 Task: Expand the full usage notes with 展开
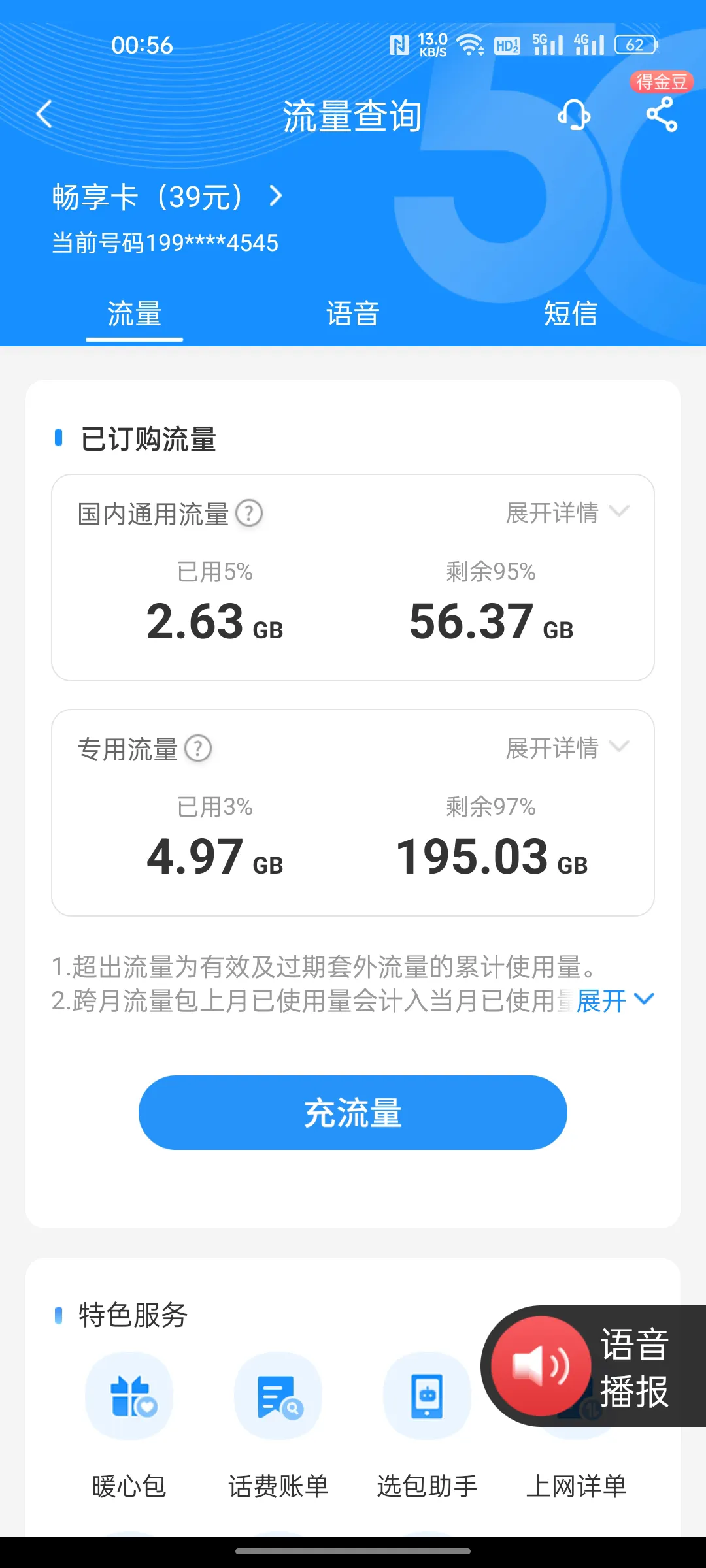[x=614, y=1000]
